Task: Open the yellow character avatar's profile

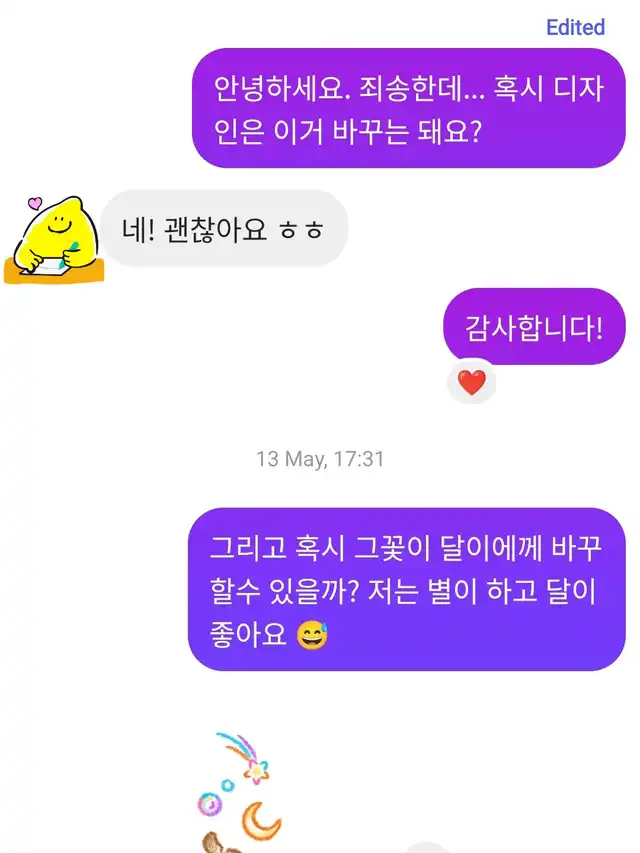Action: (x=54, y=240)
